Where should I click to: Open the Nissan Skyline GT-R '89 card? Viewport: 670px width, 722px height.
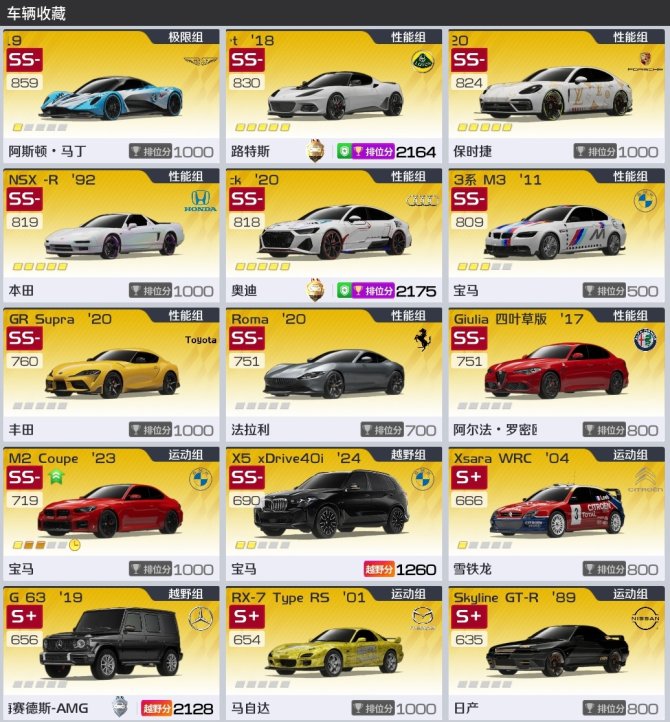(555, 650)
